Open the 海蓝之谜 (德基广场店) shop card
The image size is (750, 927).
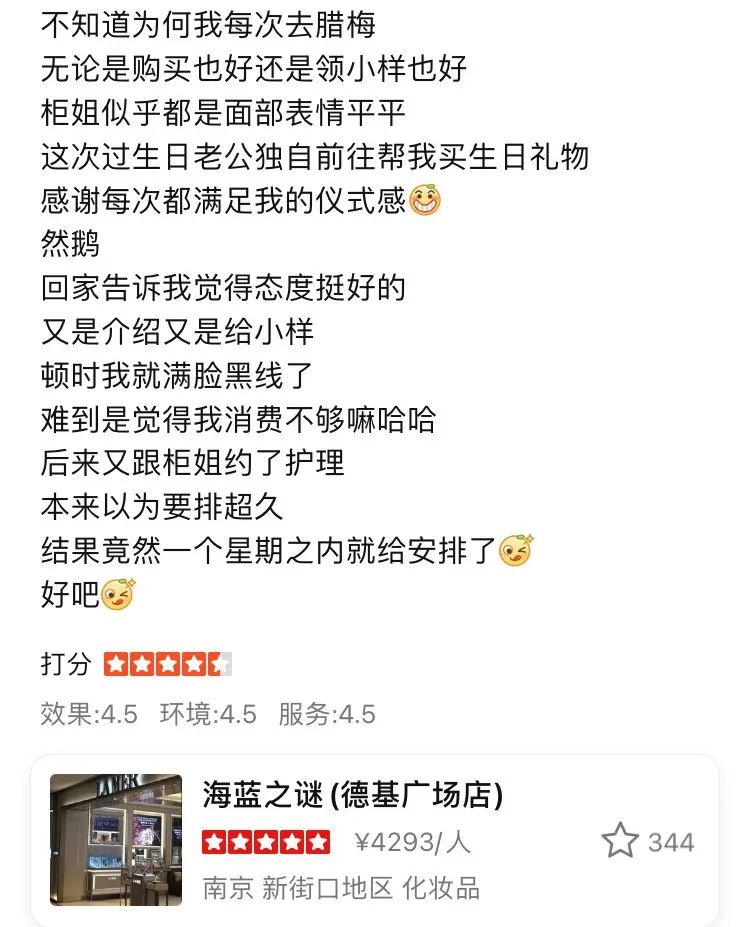point(352,797)
